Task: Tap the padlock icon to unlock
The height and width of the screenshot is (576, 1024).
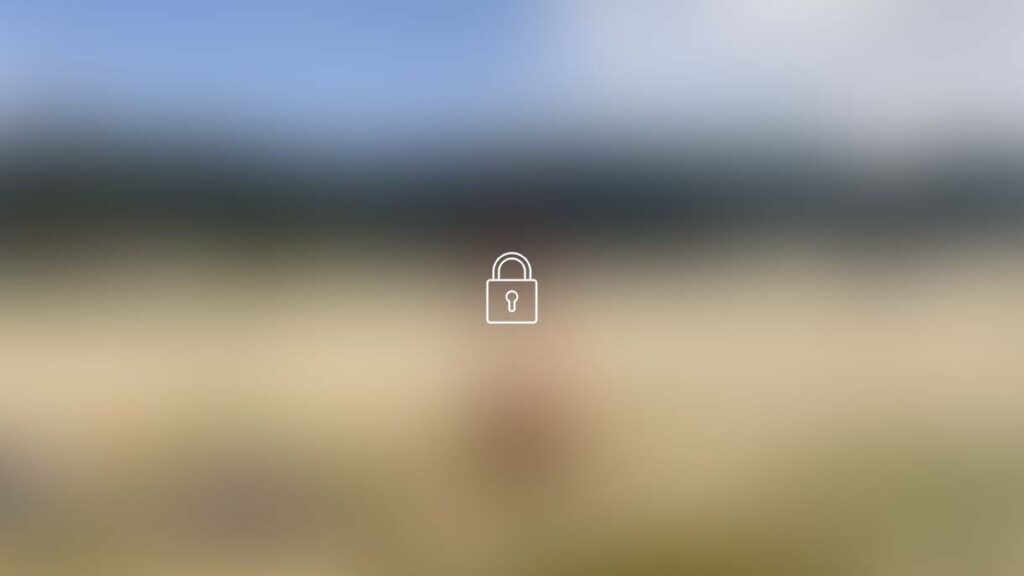Action: (x=511, y=289)
